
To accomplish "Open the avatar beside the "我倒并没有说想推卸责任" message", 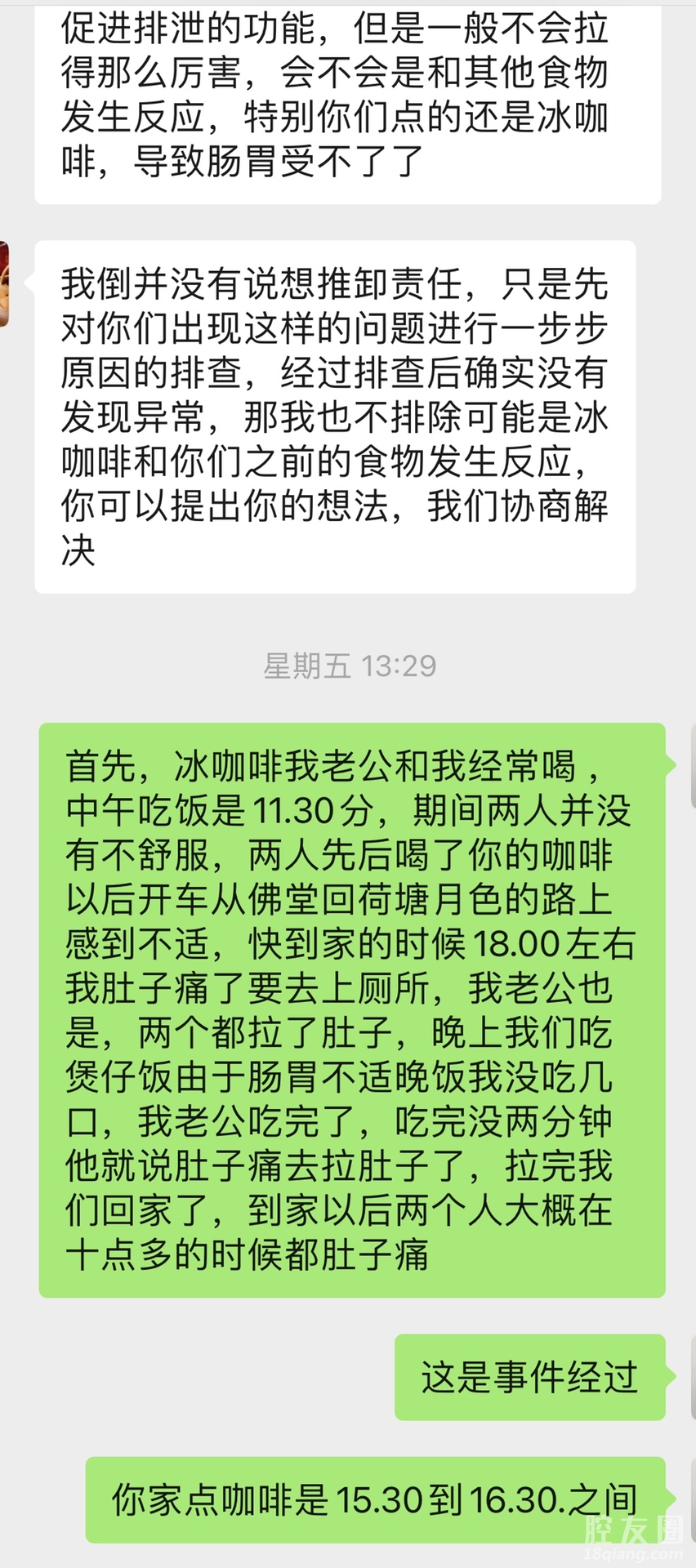I will point(4,283).
